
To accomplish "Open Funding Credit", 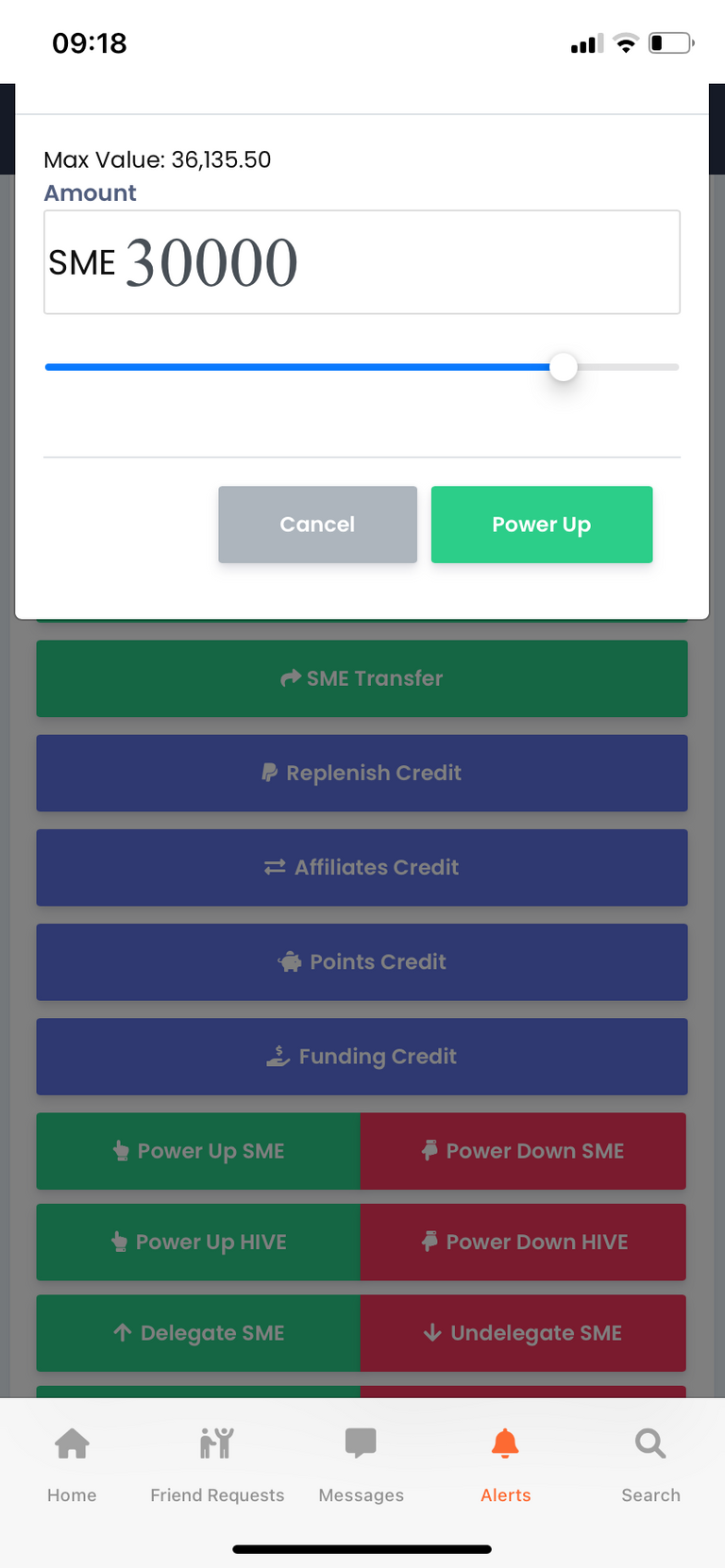I will [362, 1057].
